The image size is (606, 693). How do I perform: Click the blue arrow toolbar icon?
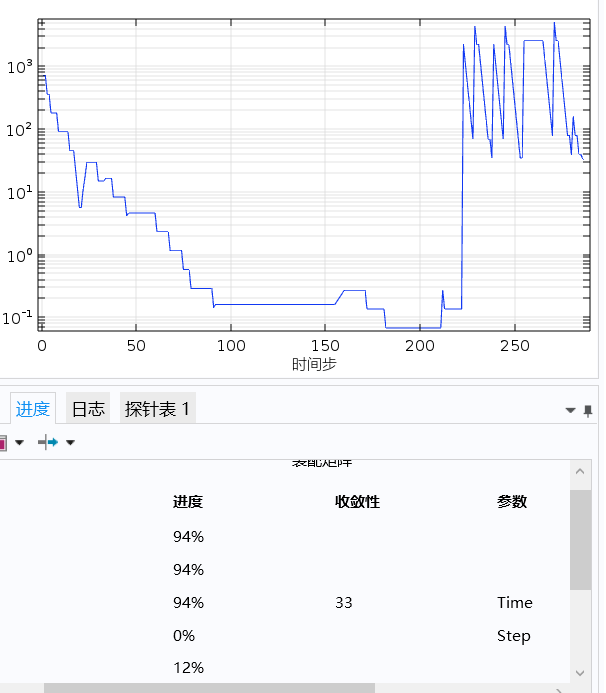[48, 442]
